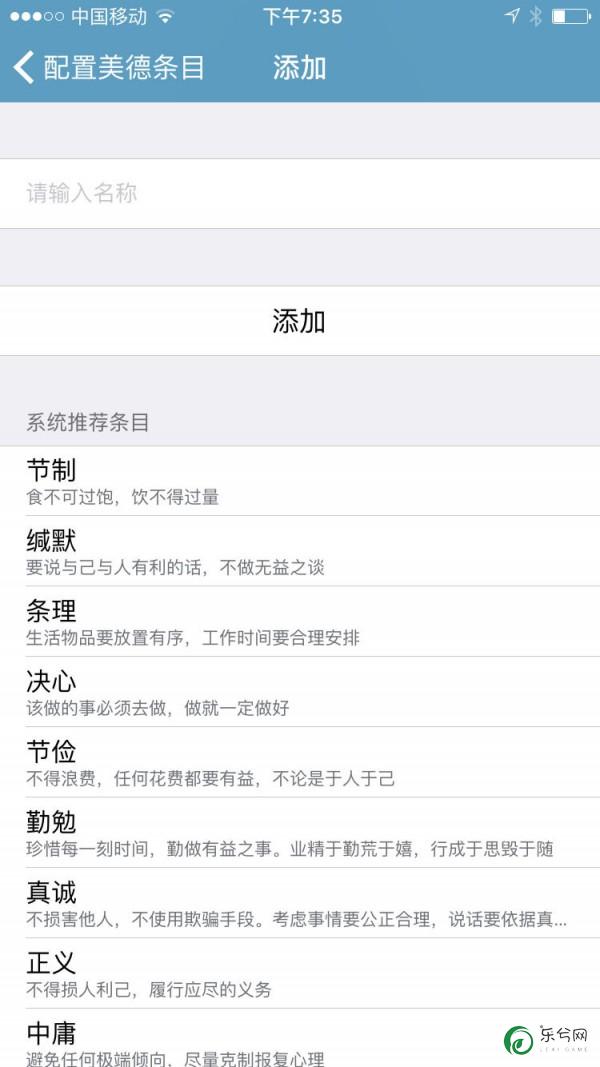Pick the 条理 suggestion

click(x=300, y=621)
